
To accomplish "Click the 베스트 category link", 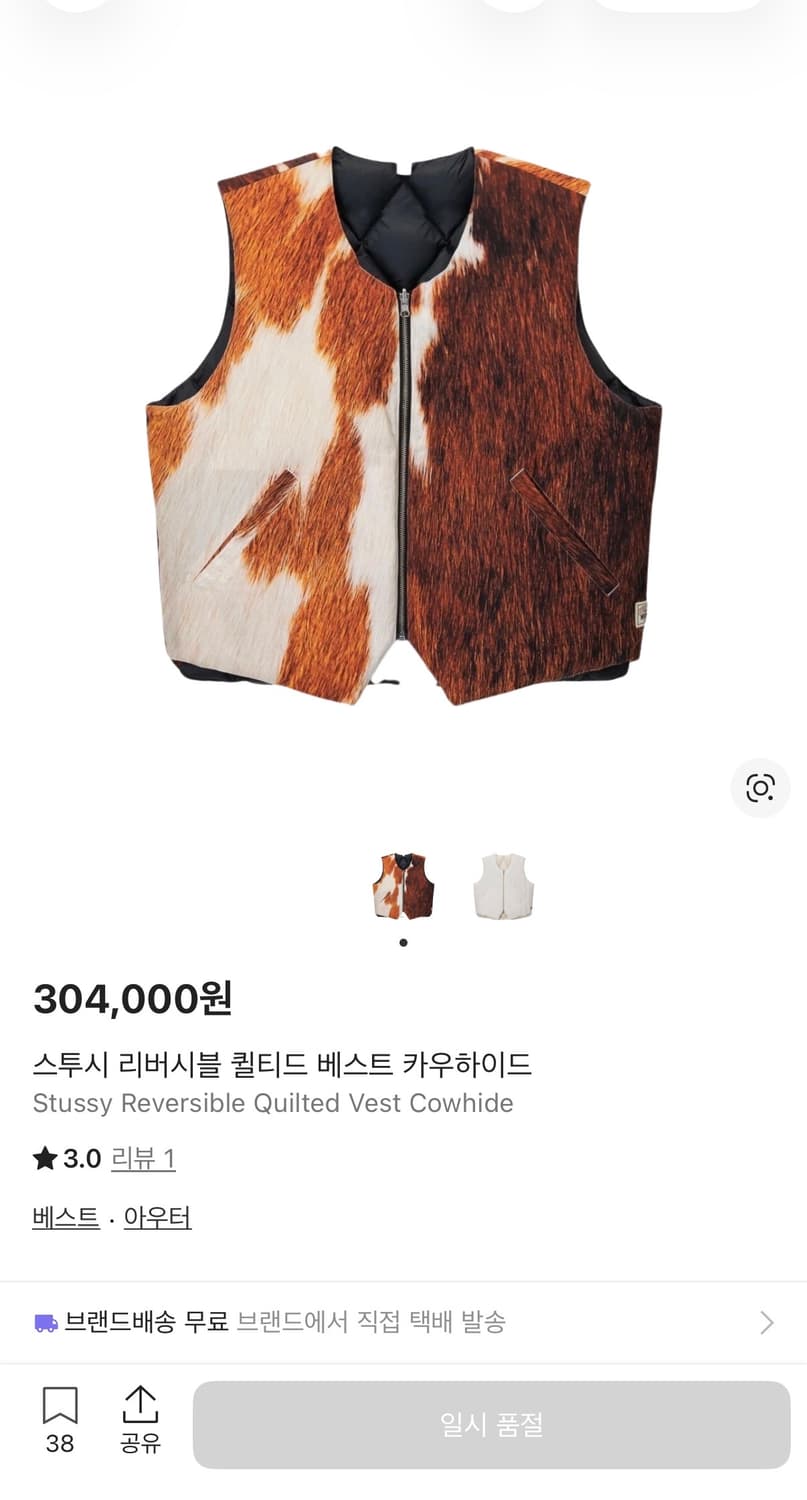I will [x=64, y=1218].
